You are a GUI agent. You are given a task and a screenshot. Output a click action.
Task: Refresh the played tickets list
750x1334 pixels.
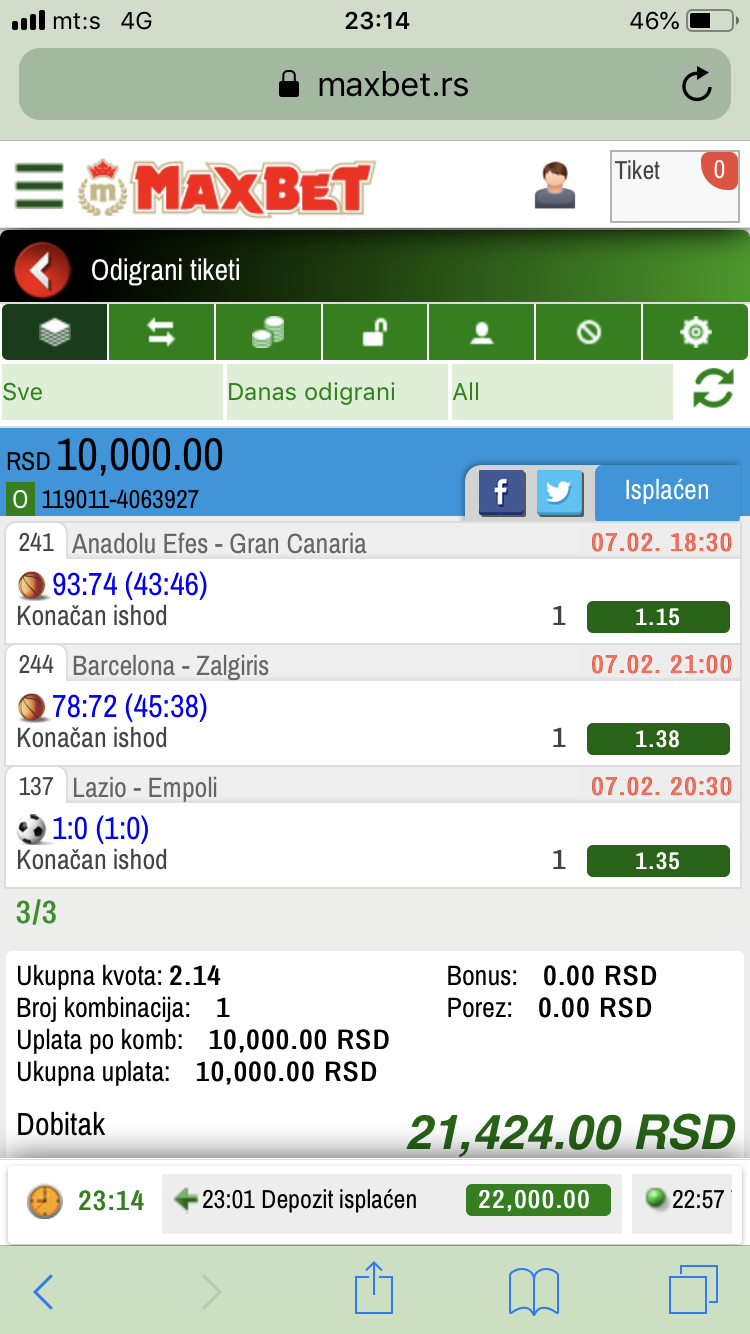(713, 388)
